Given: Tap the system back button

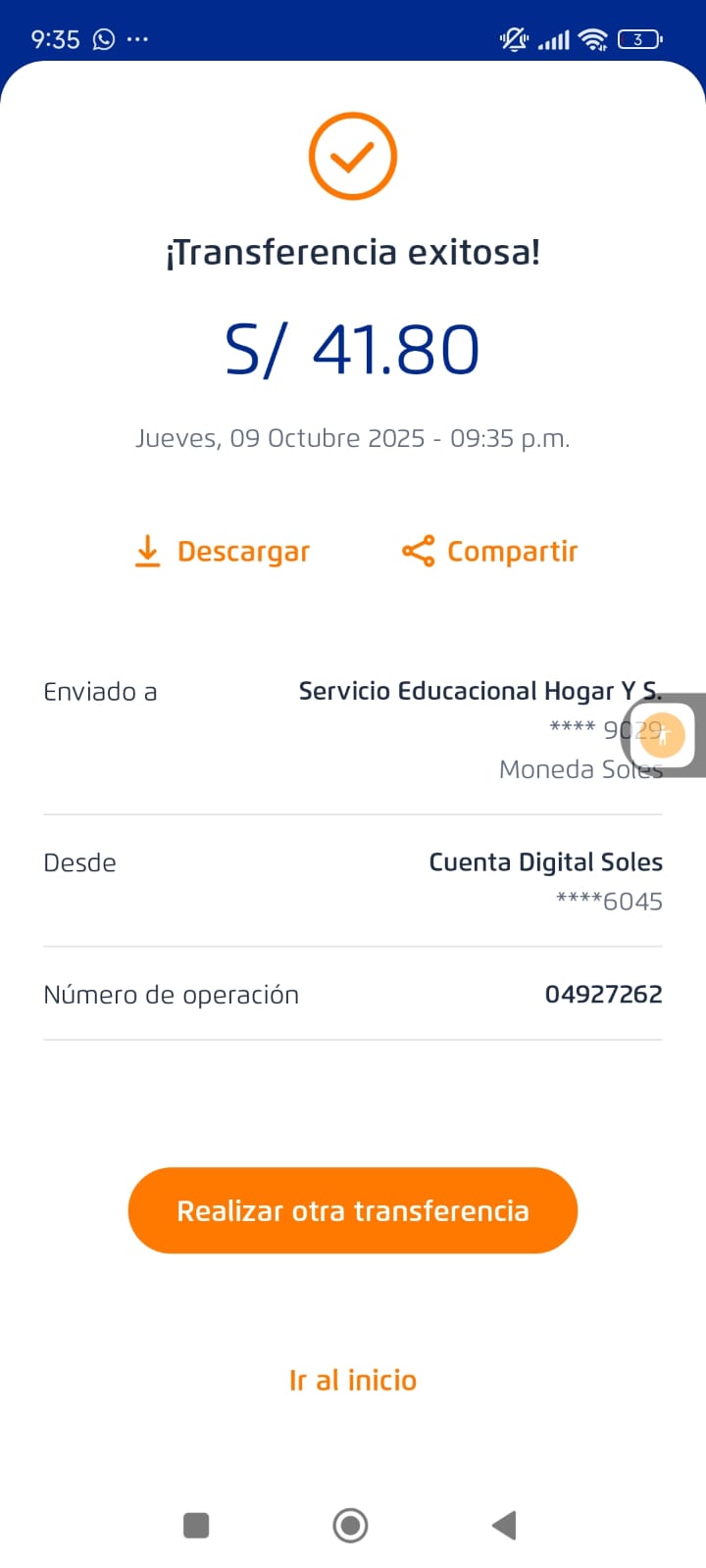Looking at the screenshot, I should [504, 1525].
